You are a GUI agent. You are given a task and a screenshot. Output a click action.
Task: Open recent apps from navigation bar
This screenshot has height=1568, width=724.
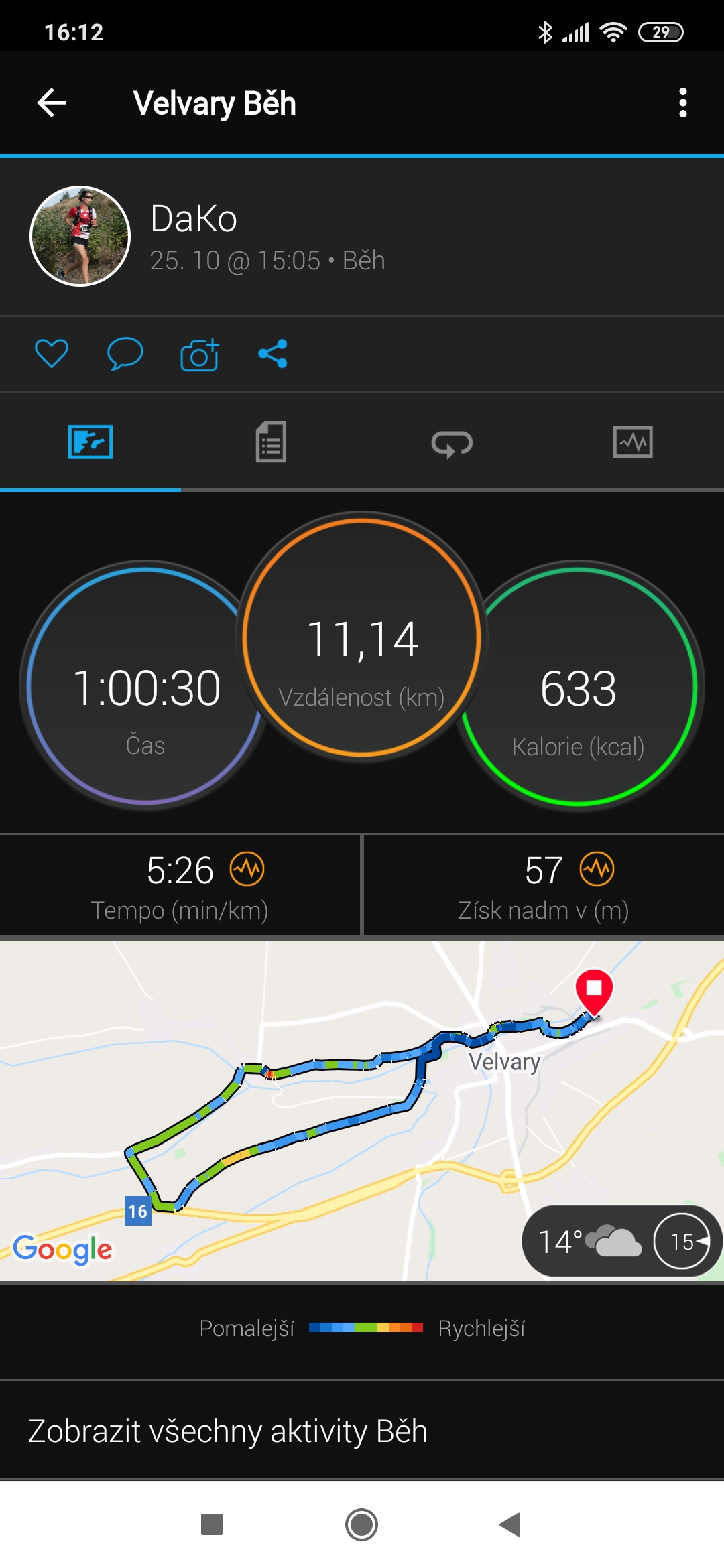(212, 1524)
